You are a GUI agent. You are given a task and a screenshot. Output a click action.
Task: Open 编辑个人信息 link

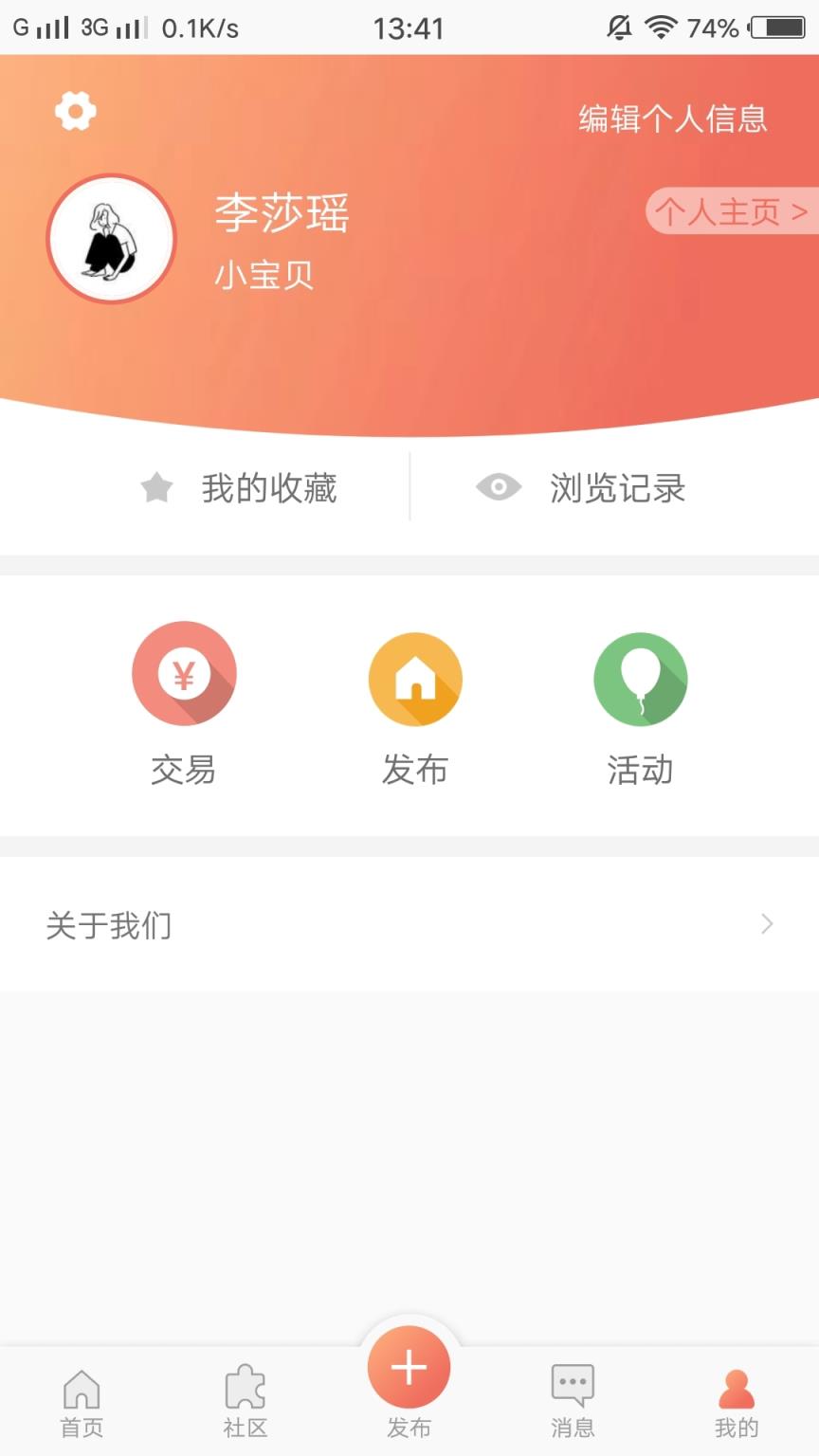(x=671, y=118)
